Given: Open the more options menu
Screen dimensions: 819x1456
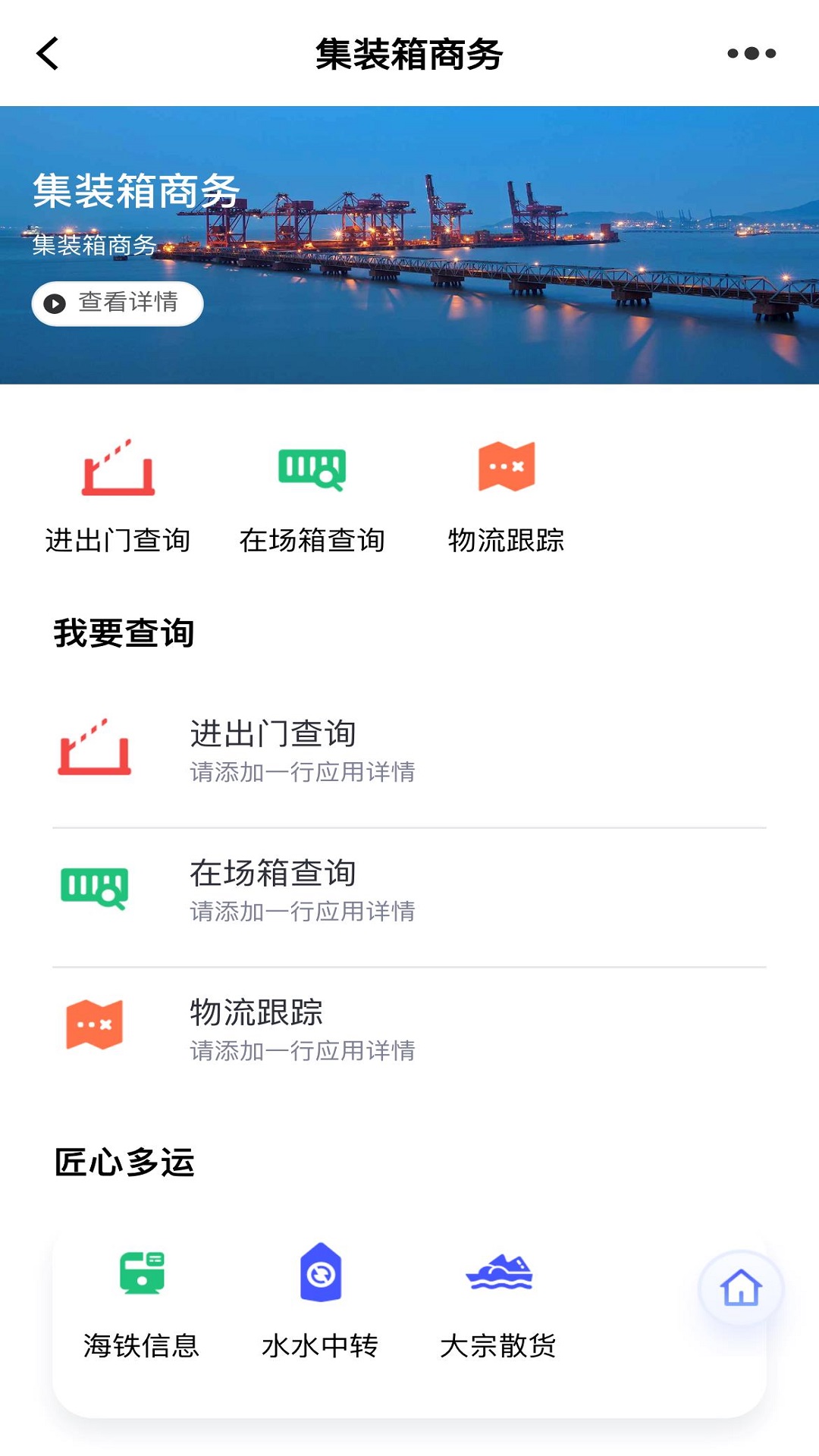Looking at the screenshot, I should tap(751, 53).
